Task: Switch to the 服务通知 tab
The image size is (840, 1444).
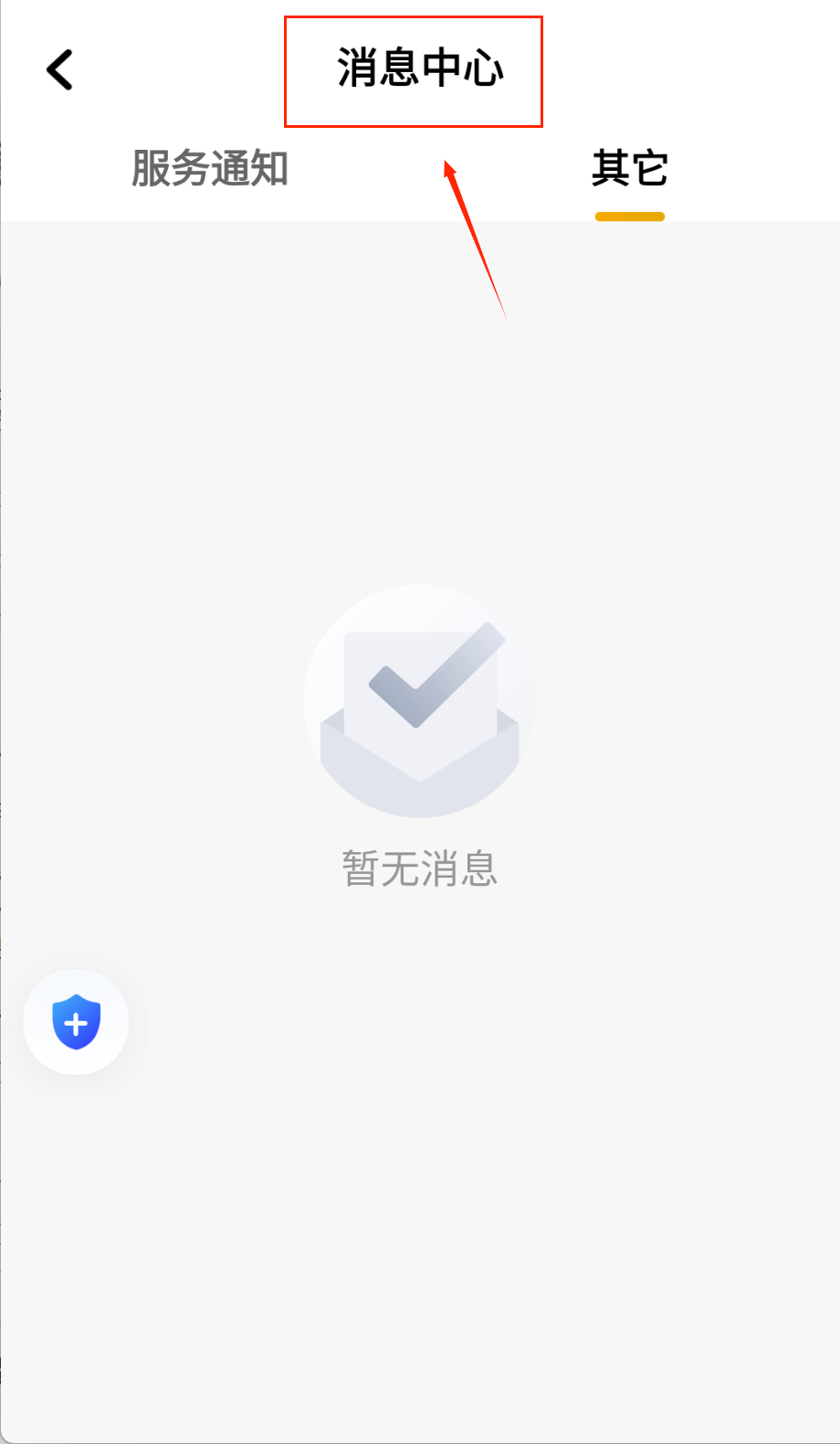Action: pyautogui.click(x=210, y=169)
